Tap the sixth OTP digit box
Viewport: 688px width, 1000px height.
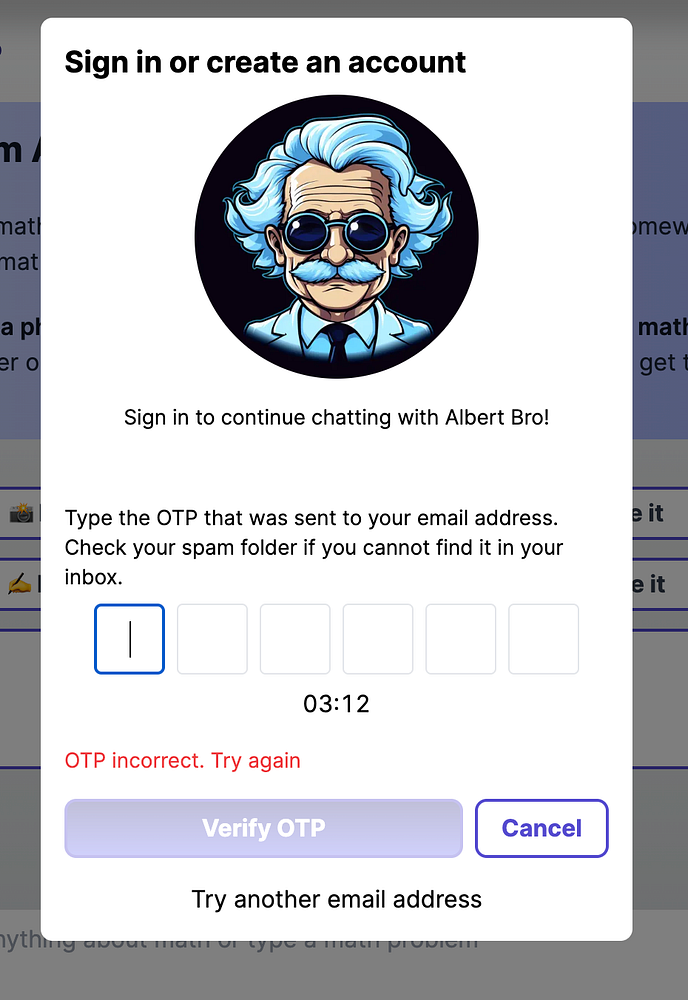click(544, 639)
